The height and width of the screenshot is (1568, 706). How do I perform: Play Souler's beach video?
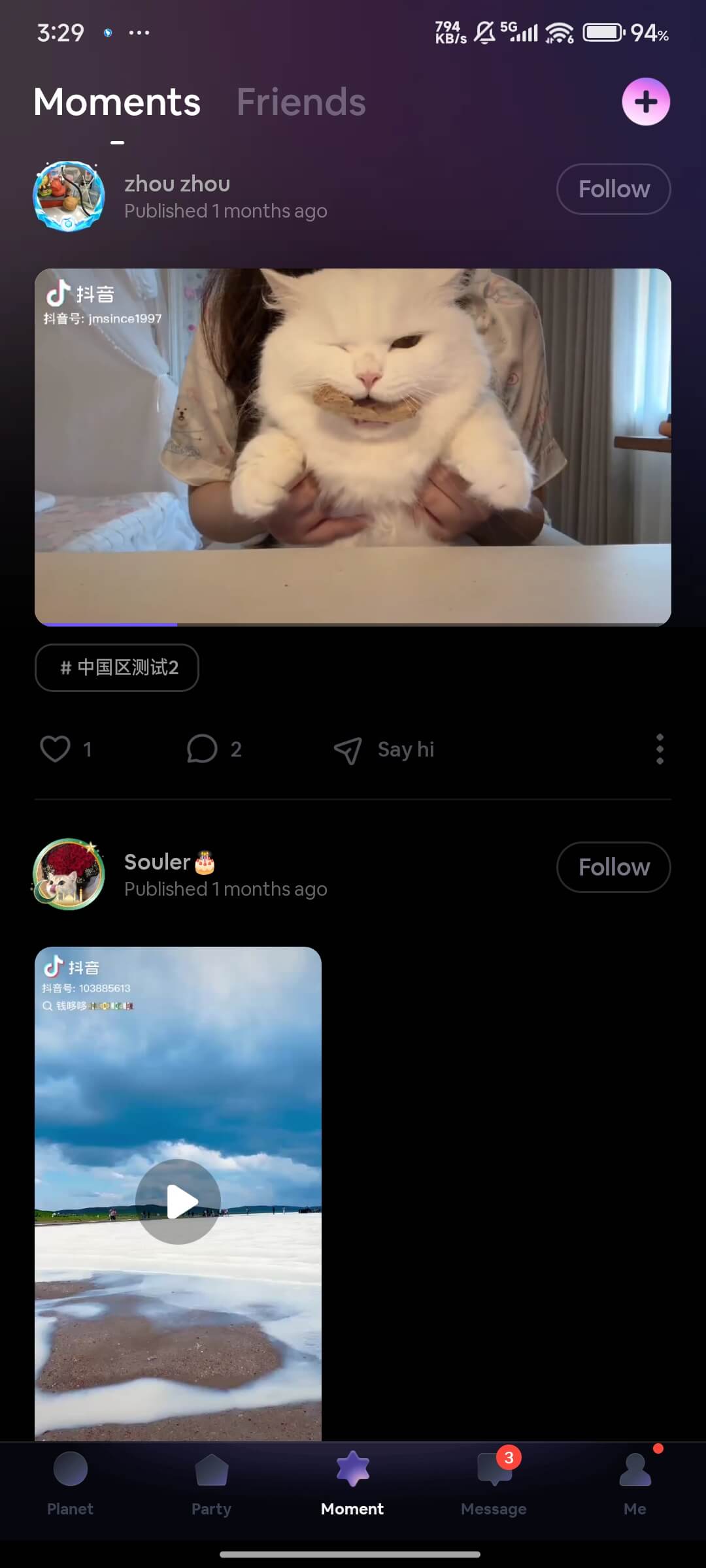(178, 1201)
